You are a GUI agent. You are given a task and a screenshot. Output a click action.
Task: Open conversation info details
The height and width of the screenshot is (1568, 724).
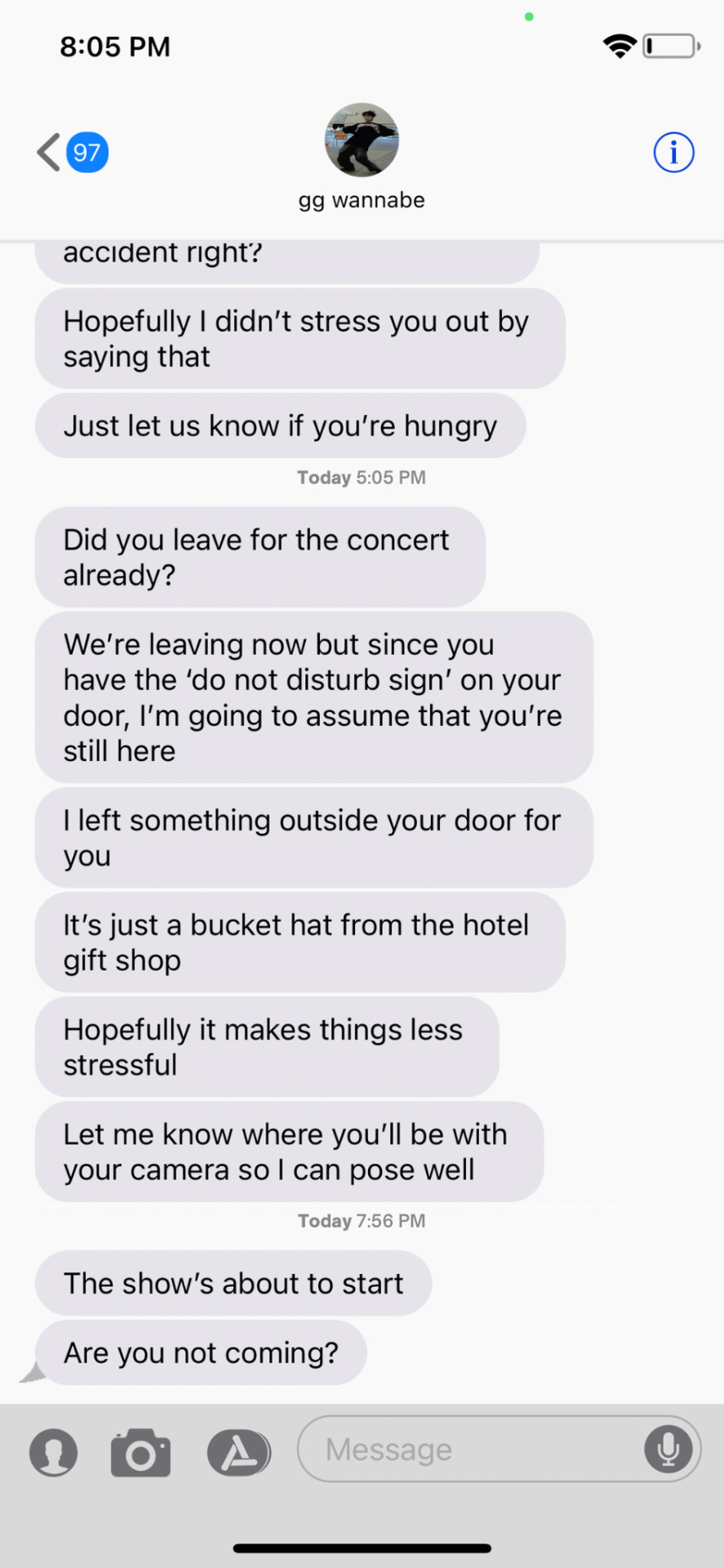coord(673,153)
